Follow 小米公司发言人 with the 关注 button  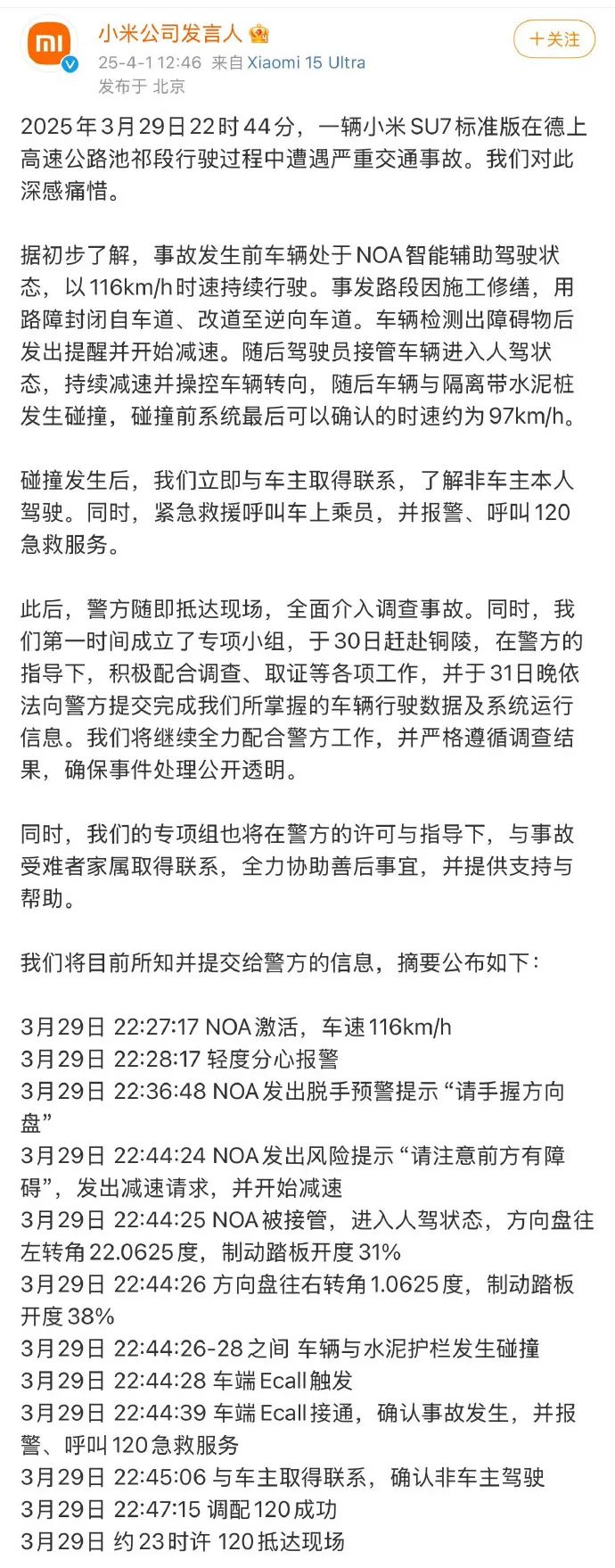[x=553, y=39]
